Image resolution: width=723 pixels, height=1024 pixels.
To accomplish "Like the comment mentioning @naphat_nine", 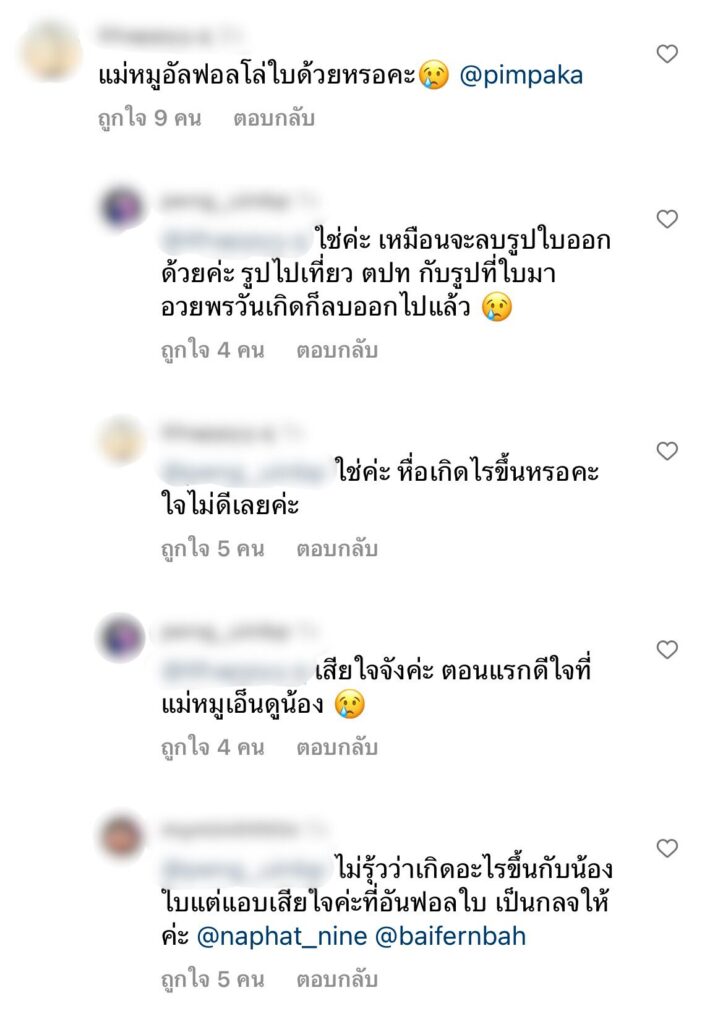I will point(667,848).
